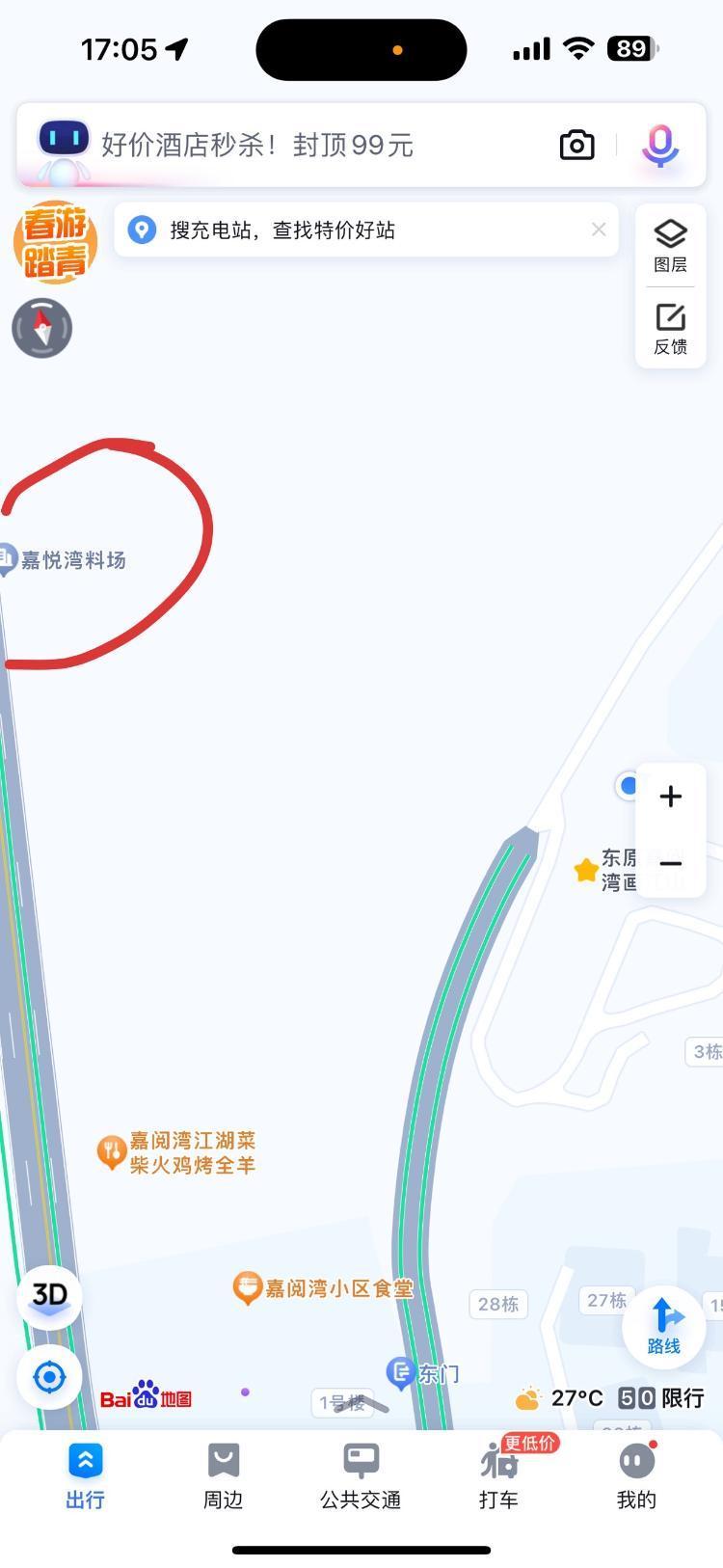Open the search box at the top
The width and height of the screenshot is (723, 1568).
318,146
